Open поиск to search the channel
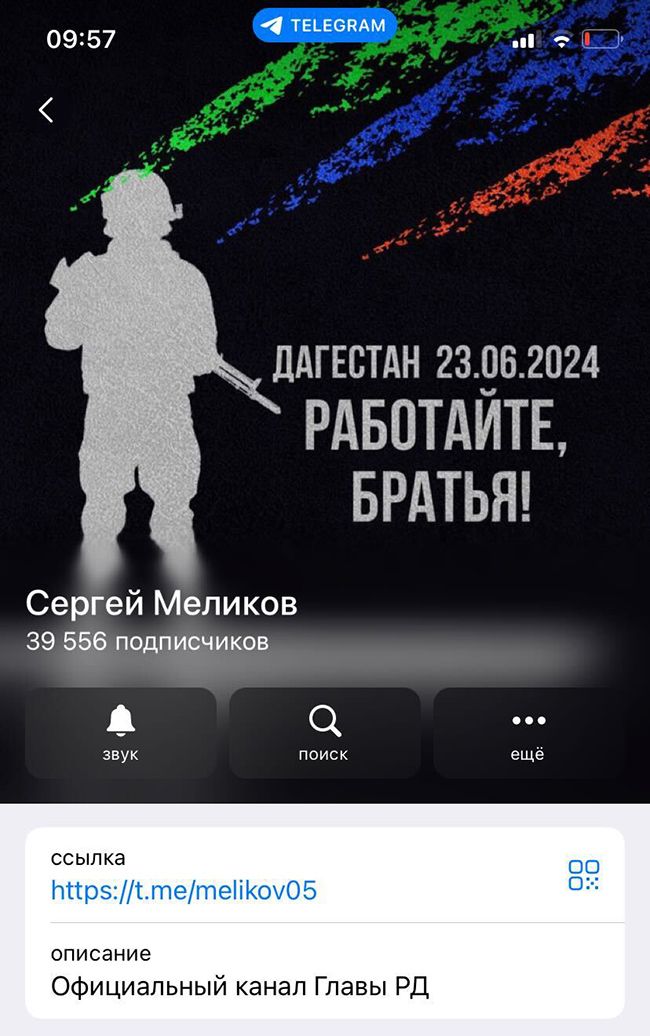The width and height of the screenshot is (650, 1036). click(x=324, y=733)
